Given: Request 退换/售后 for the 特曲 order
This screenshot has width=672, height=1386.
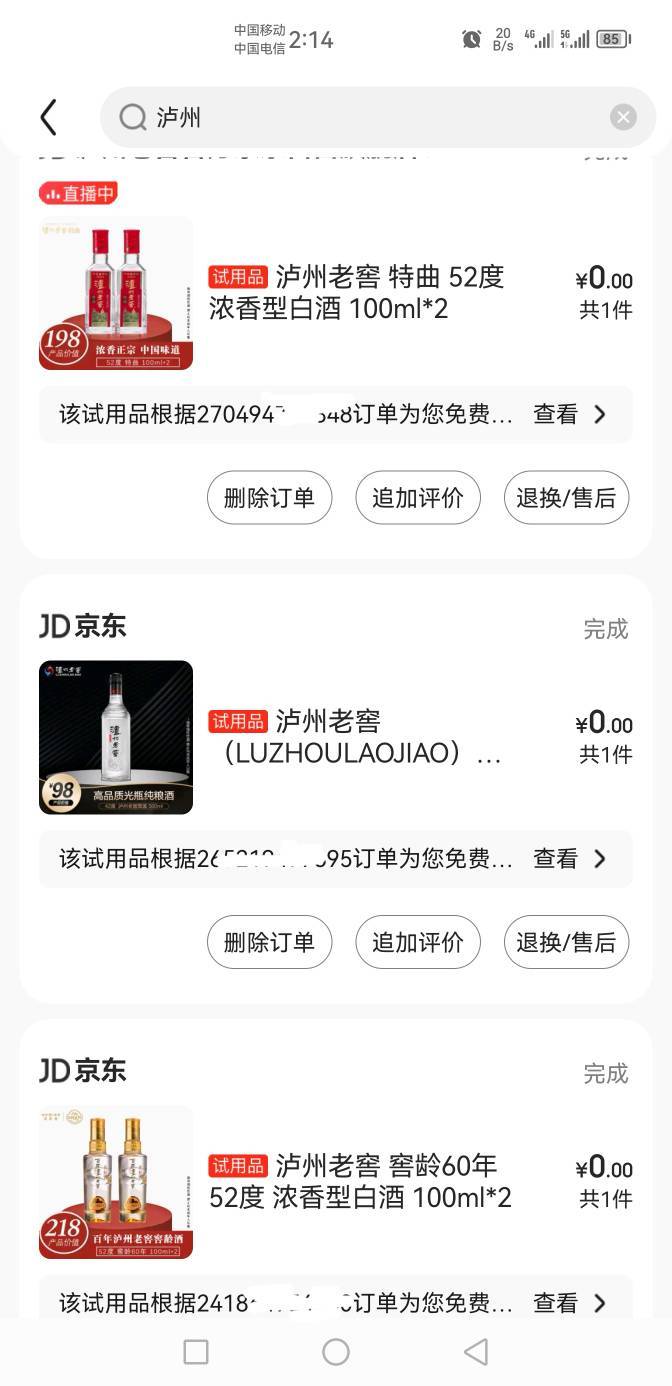Looking at the screenshot, I should (x=566, y=497).
